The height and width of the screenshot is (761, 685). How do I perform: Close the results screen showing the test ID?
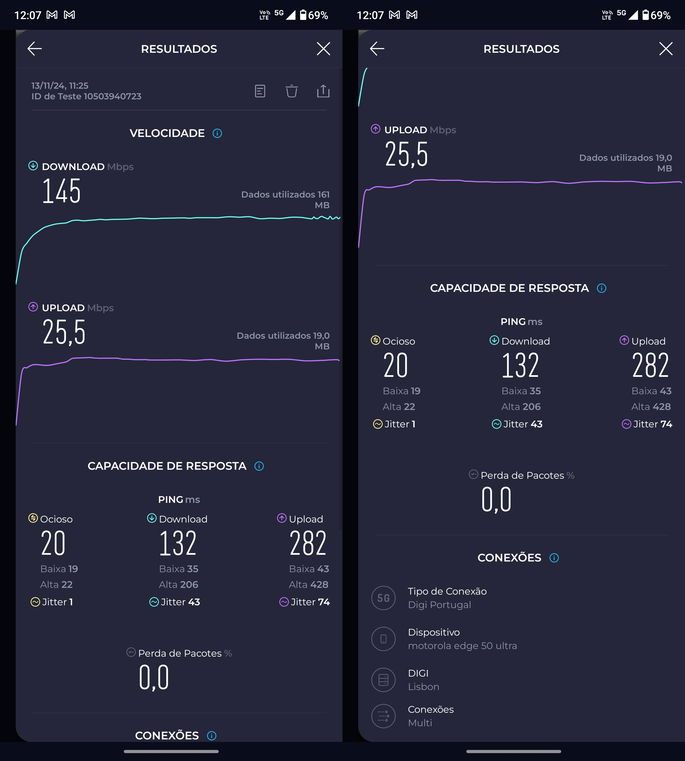(323, 48)
